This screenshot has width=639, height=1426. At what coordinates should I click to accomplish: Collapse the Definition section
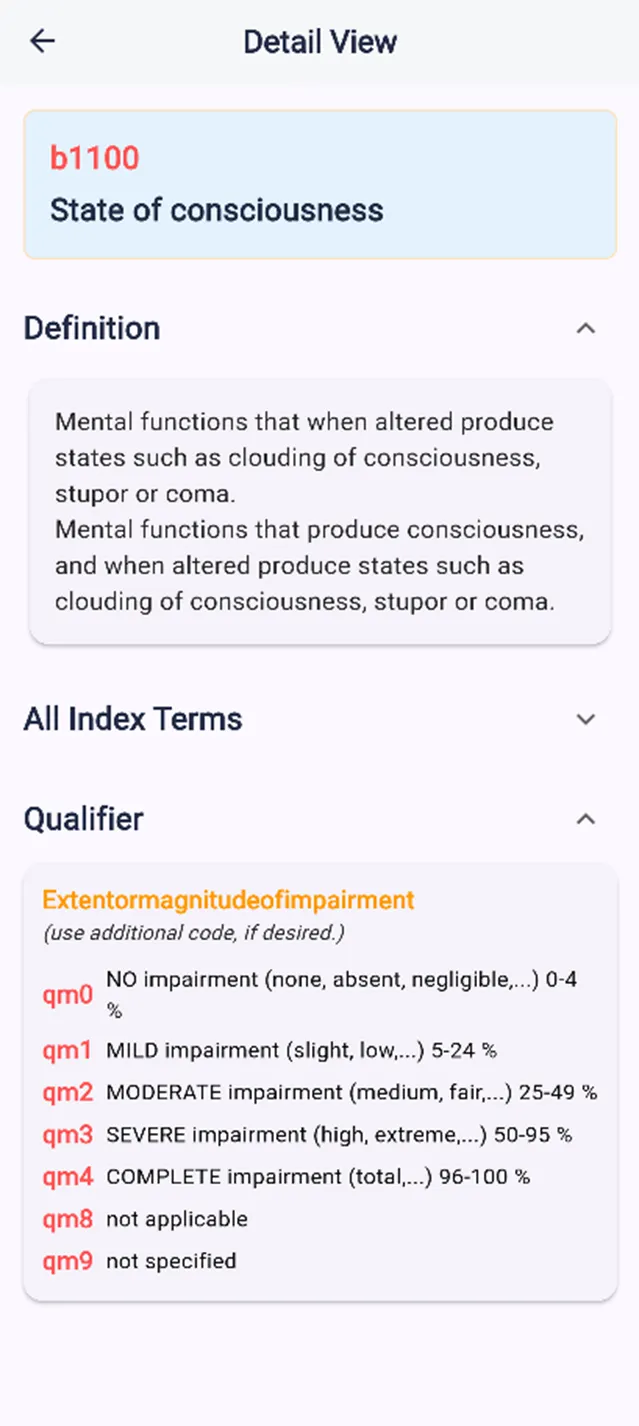point(586,328)
